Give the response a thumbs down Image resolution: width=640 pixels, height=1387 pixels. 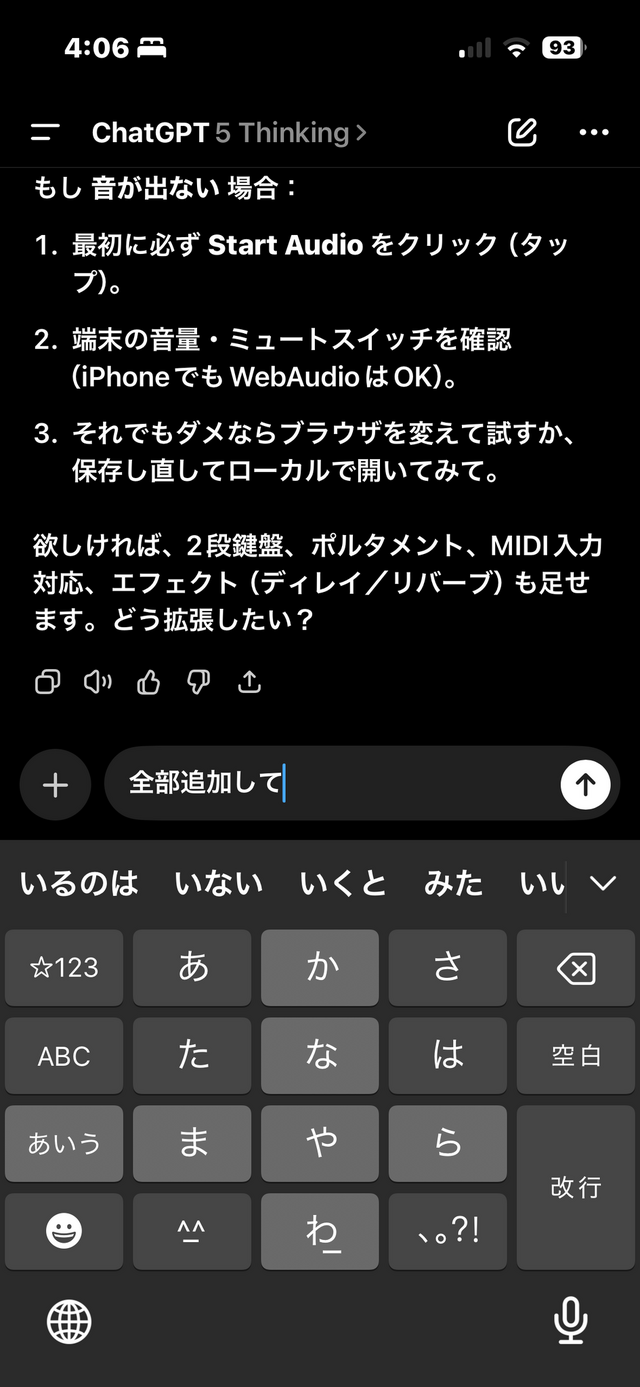[198, 682]
